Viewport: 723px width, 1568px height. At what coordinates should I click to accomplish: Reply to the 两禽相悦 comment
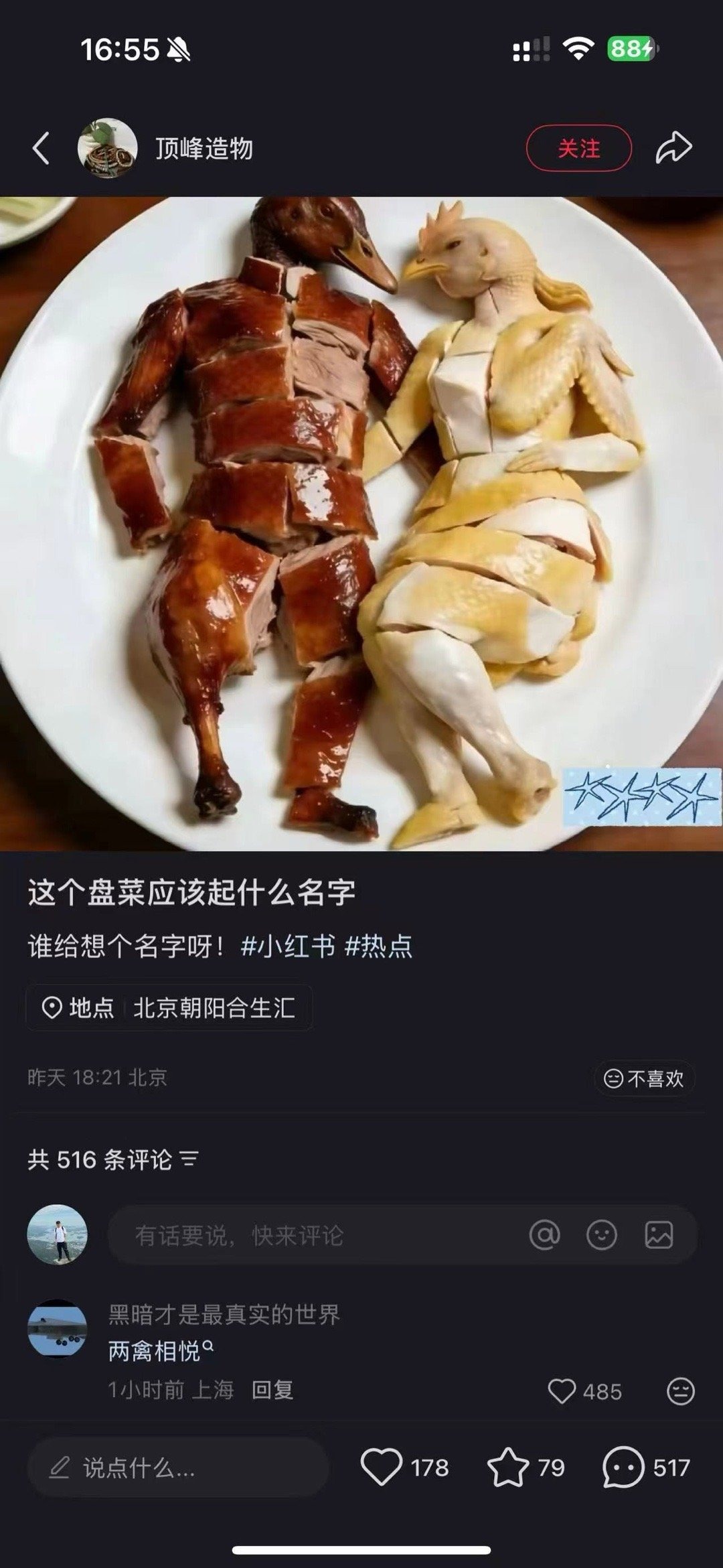(x=272, y=1390)
